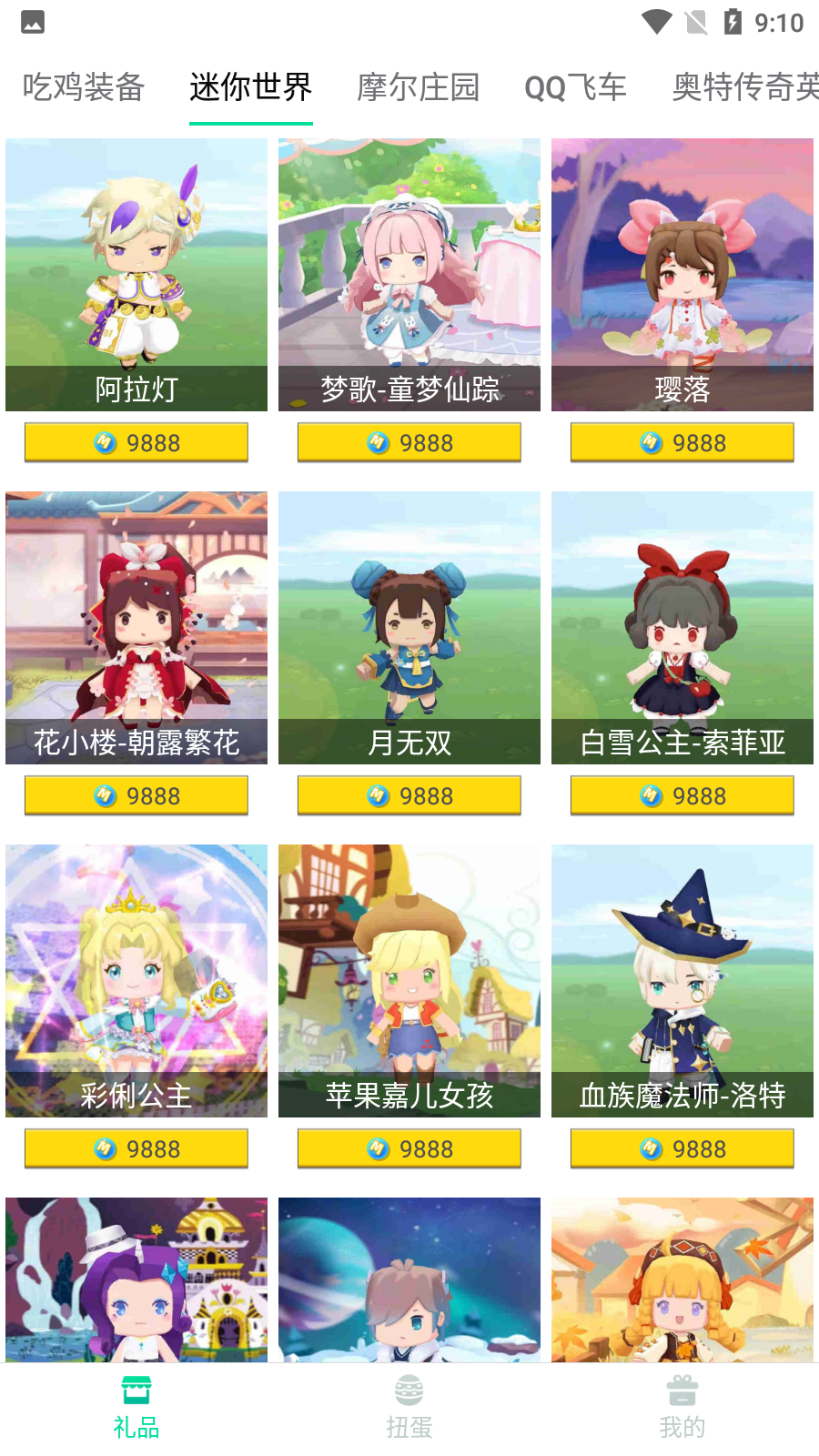Open the 彩俐公主 skin card
The width and height of the screenshot is (819, 1456).
[136, 980]
